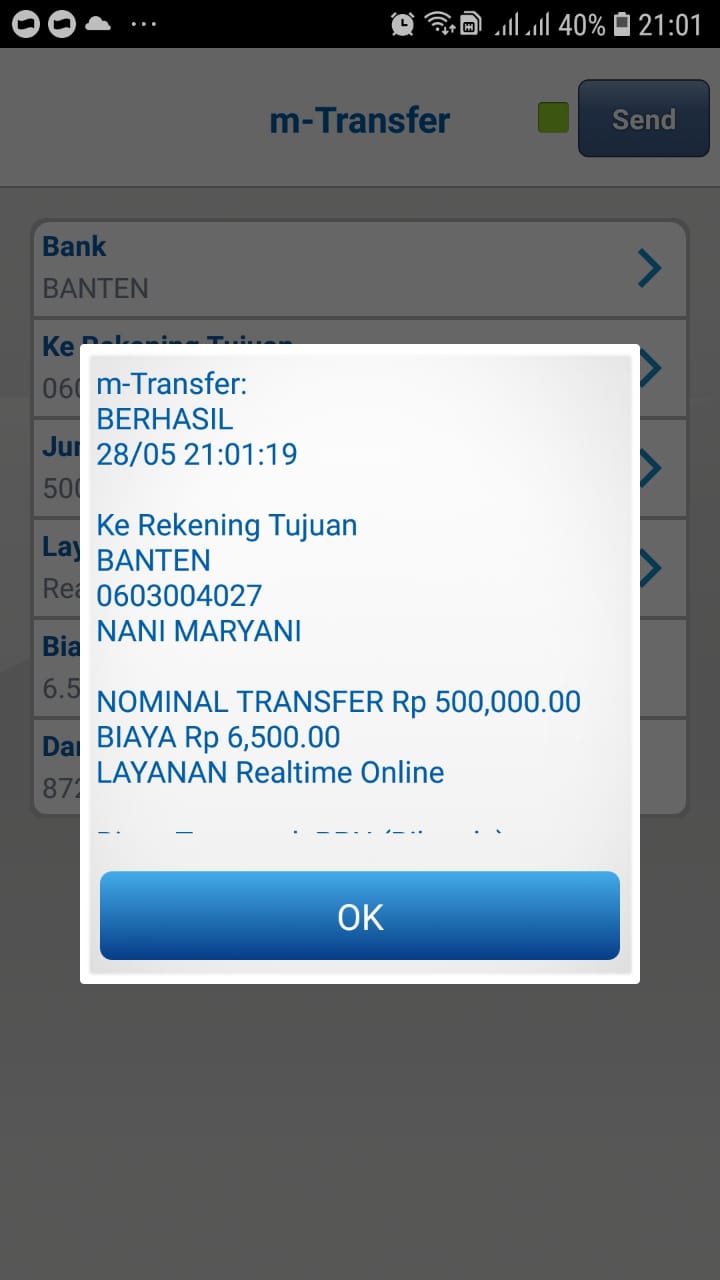Confirm the transfer with OK

(359, 915)
